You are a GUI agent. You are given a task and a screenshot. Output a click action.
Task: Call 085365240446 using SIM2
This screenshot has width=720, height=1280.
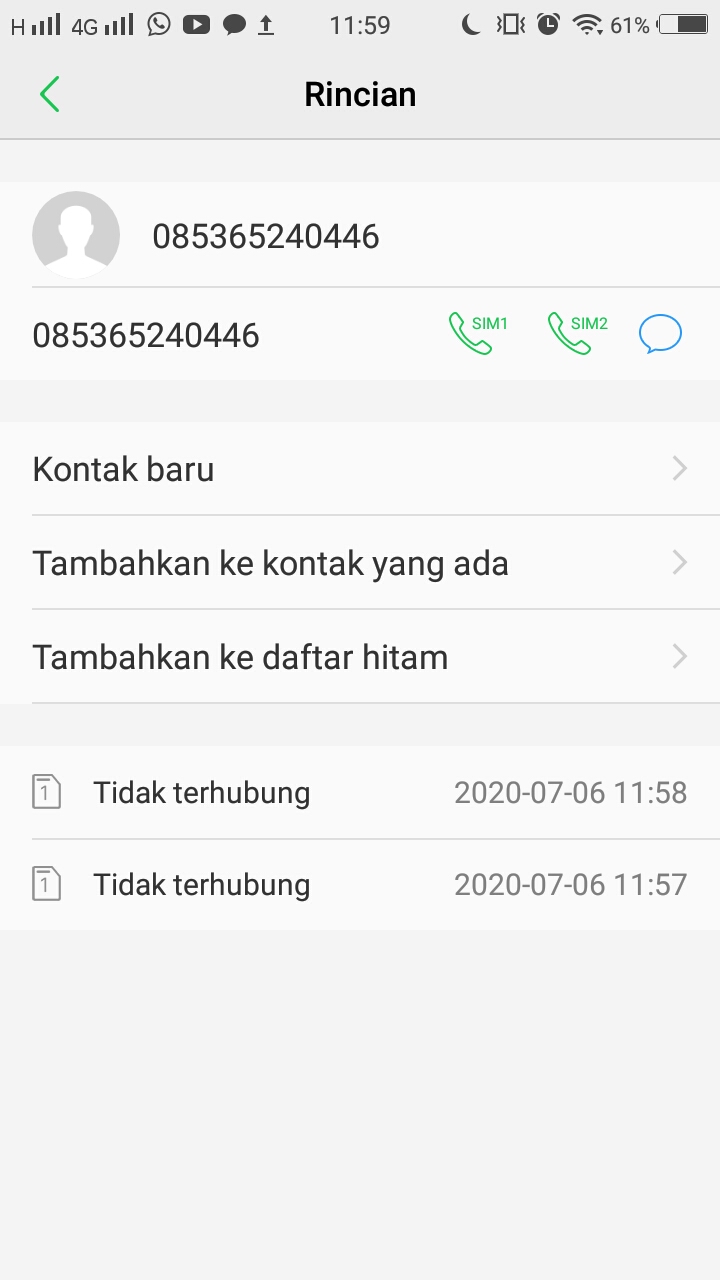[577, 334]
